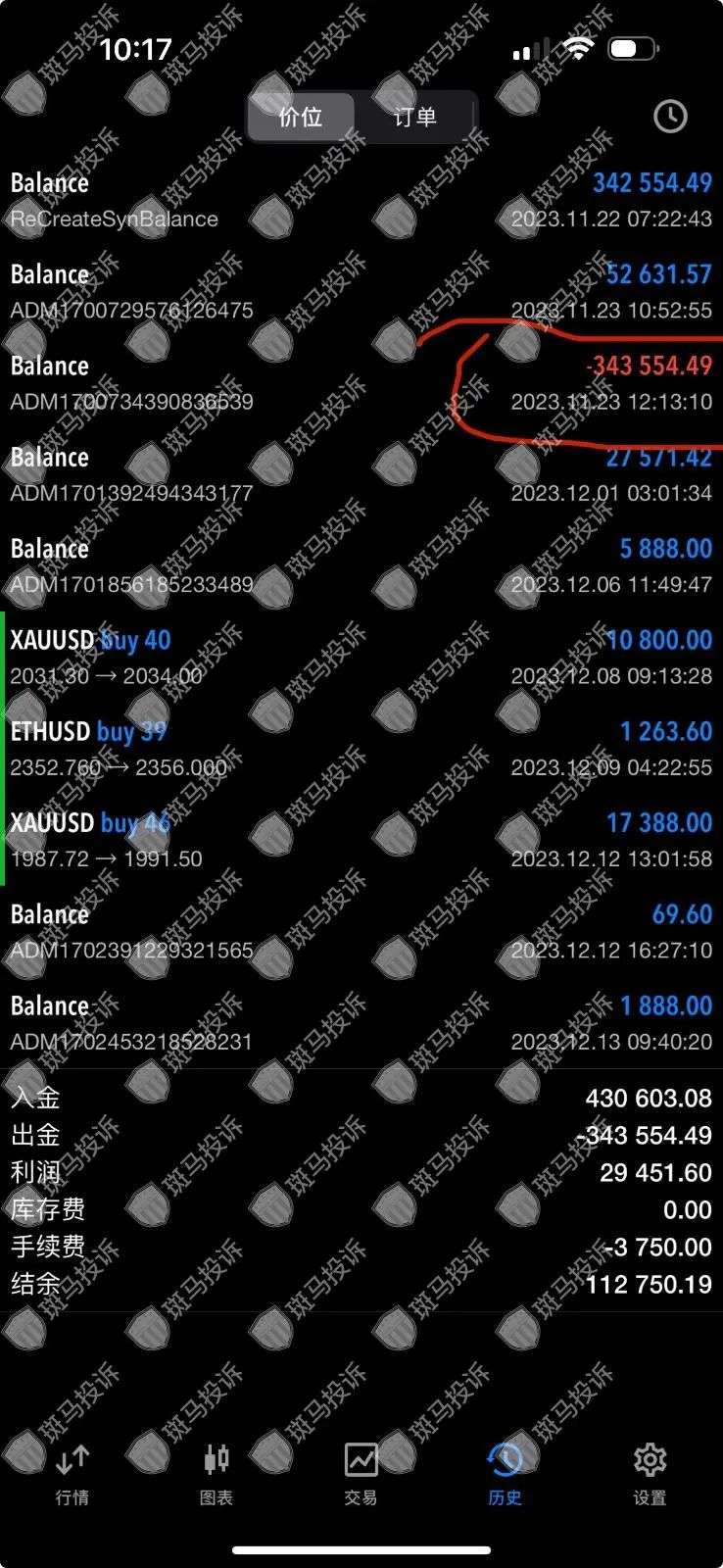This screenshot has height=1568, width=723.
Task: Switch to the 价位 segment
Action: click(x=301, y=117)
